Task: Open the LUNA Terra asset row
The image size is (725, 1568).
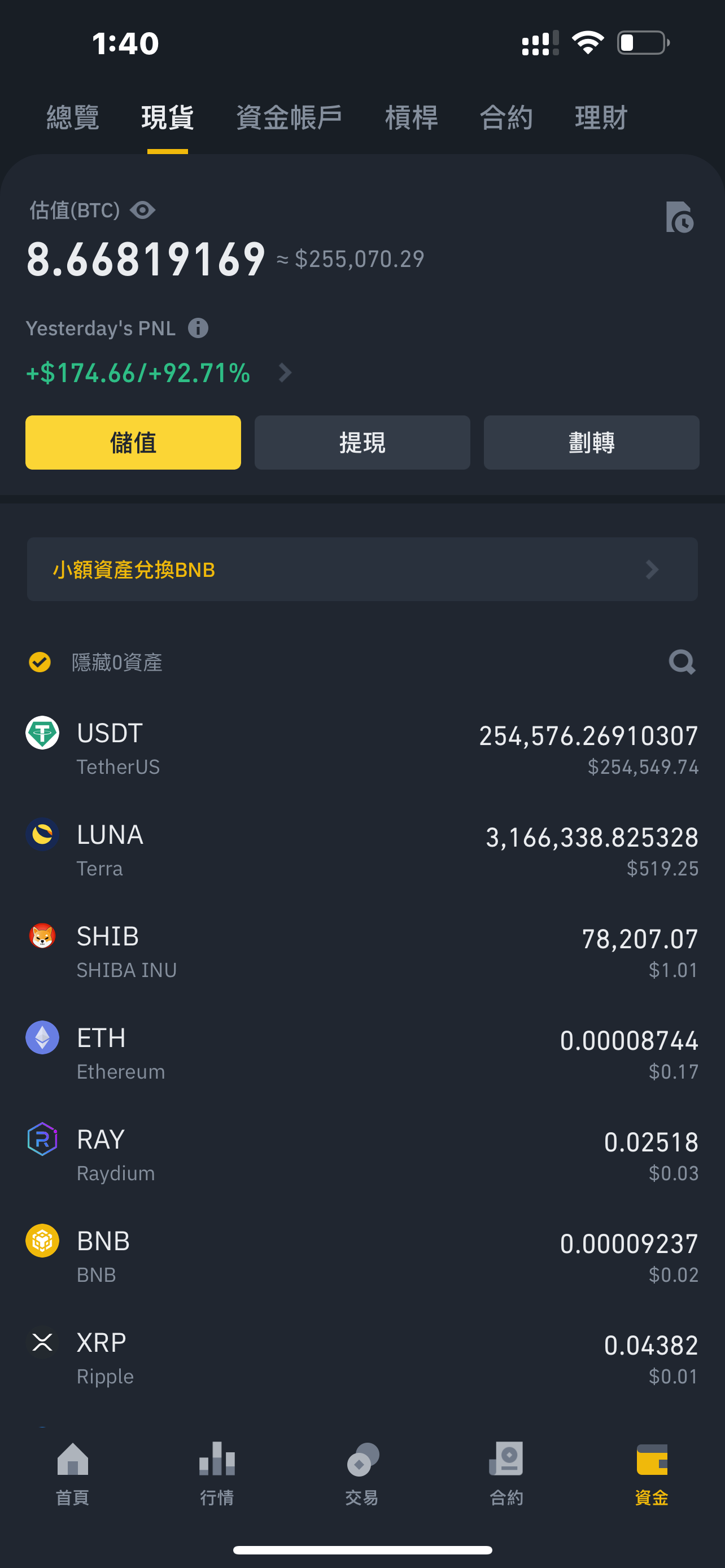Action: [x=362, y=851]
